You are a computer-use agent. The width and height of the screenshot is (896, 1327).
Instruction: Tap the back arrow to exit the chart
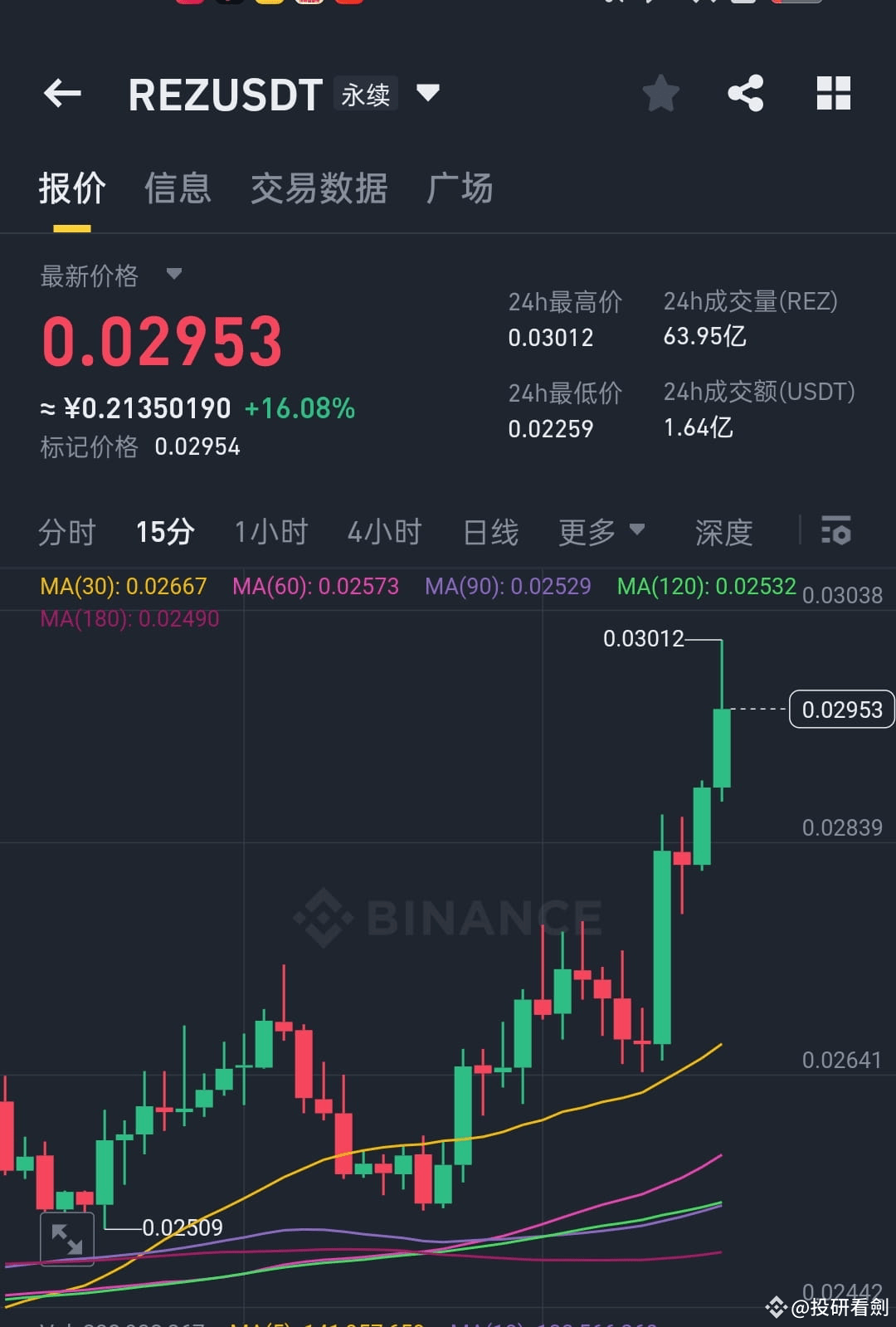pos(62,93)
